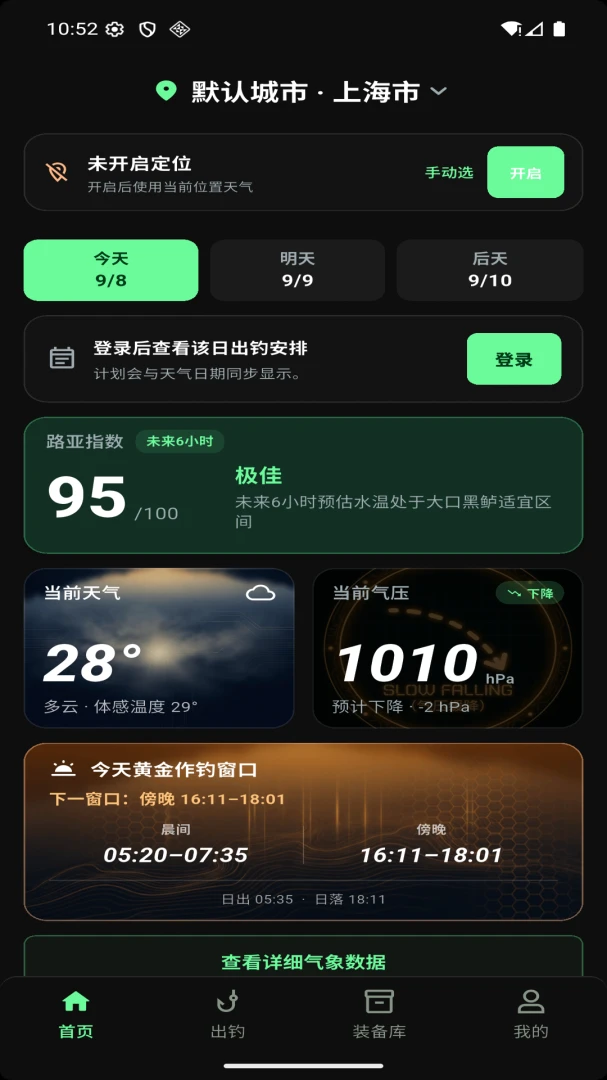Tap 查看详细气象数据
The width and height of the screenshot is (607, 1080).
click(303, 962)
